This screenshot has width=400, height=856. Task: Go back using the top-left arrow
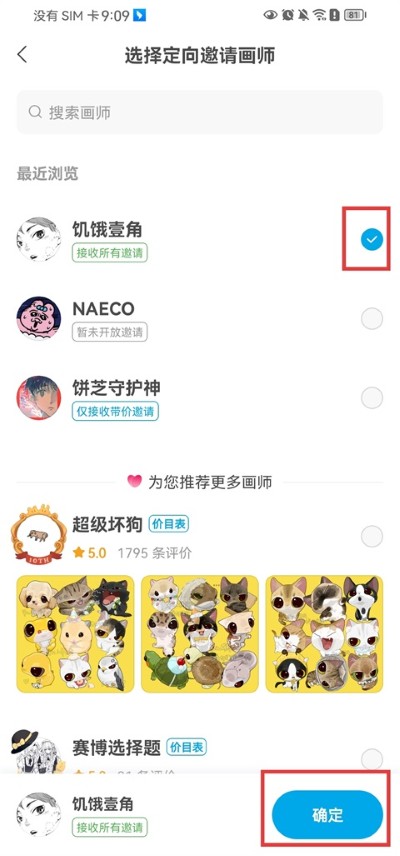(x=22, y=55)
